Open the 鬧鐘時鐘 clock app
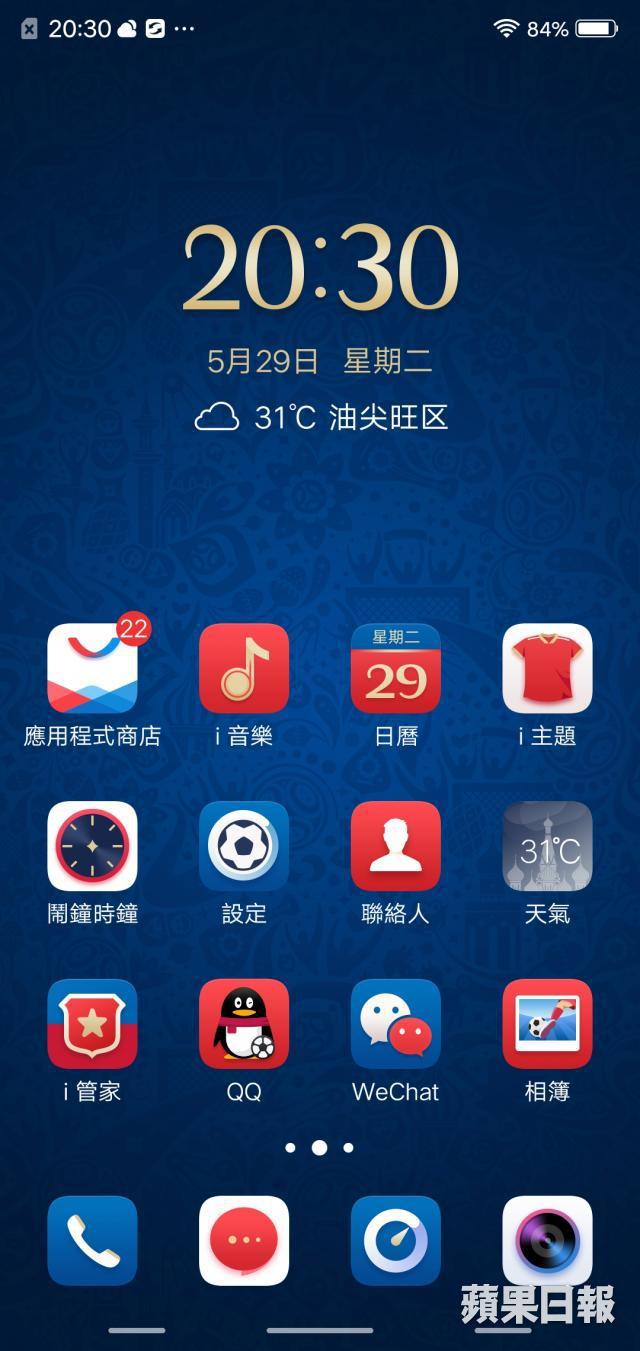The image size is (640, 1351). 92,845
